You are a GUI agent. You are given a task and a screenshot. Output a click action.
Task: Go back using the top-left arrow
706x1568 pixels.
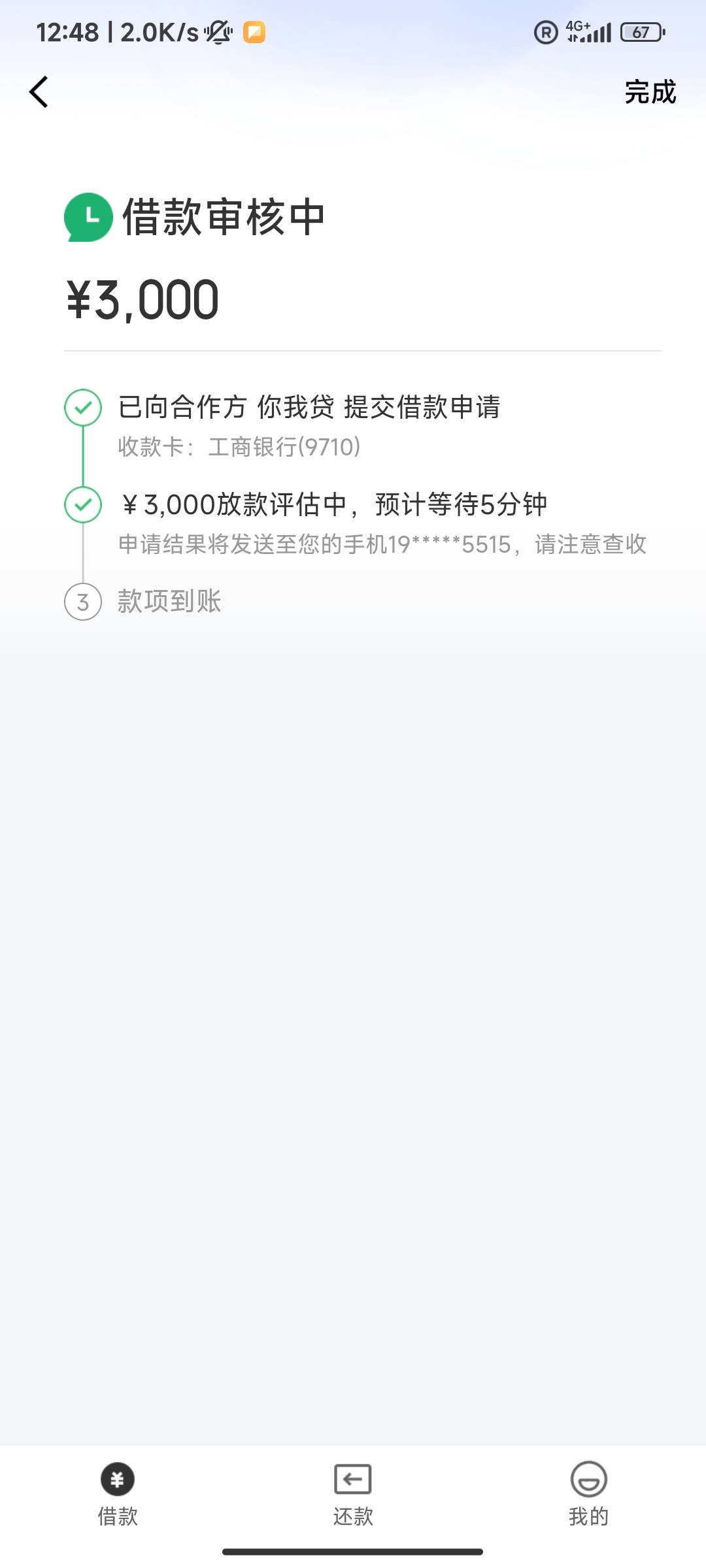coord(39,91)
